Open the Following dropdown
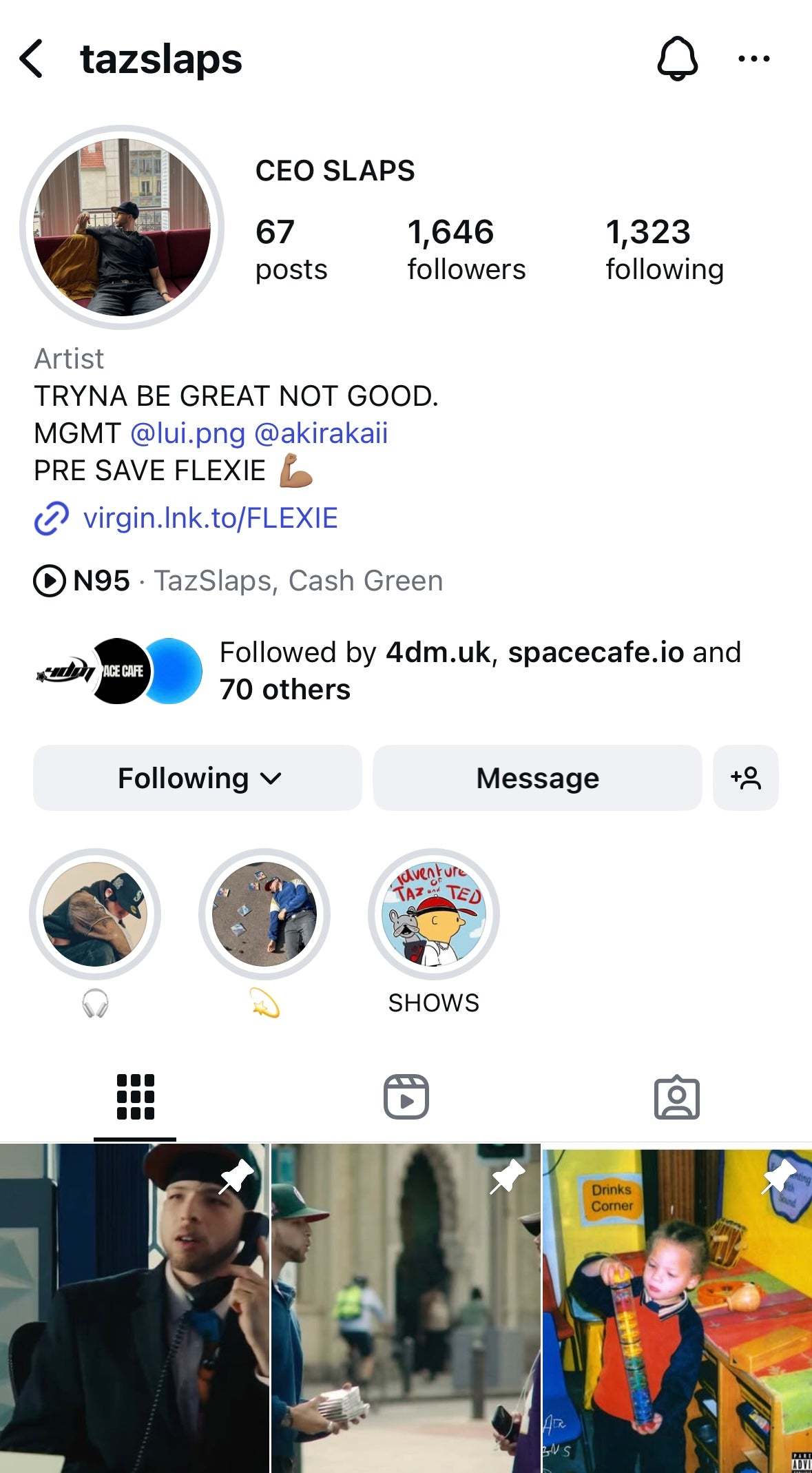Image resolution: width=812 pixels, height=1473 pixels. 198,778
